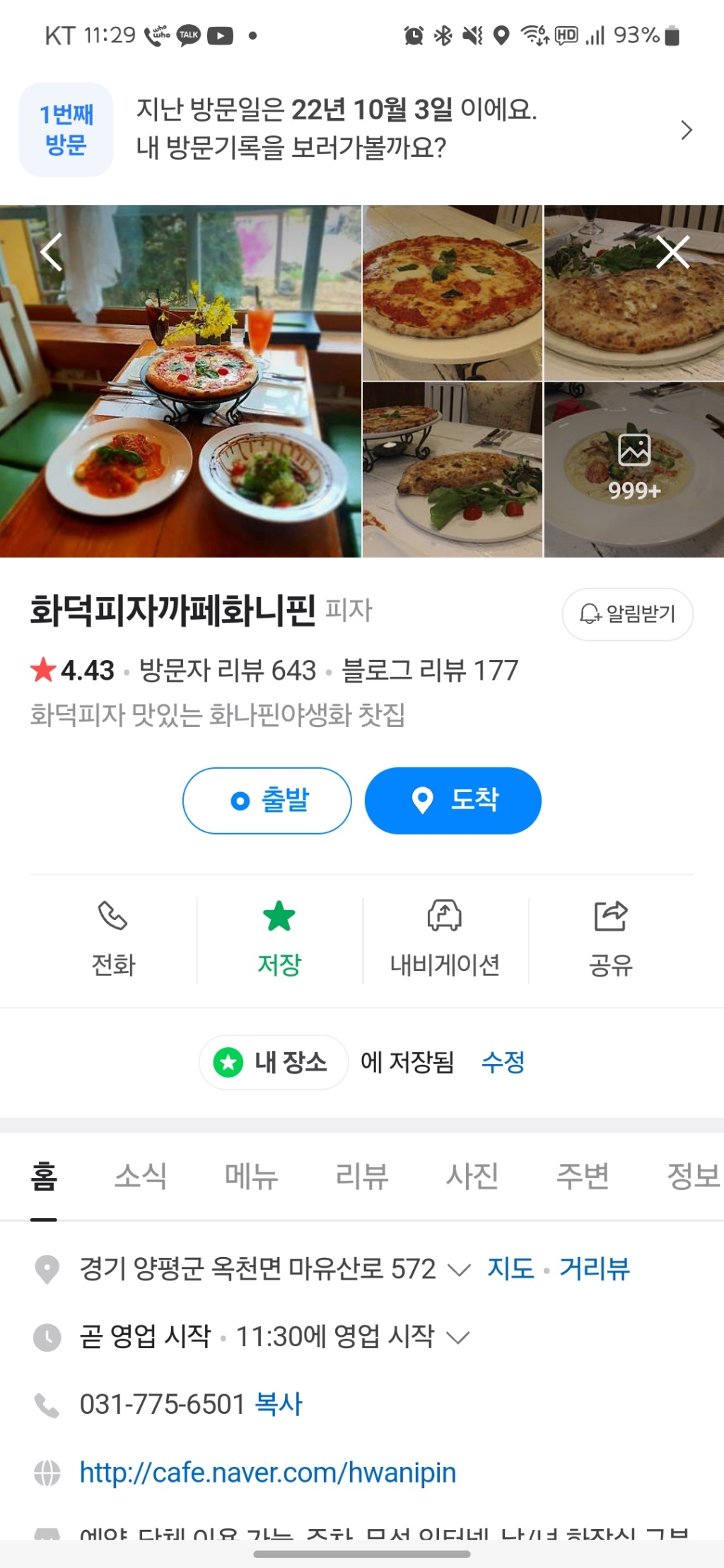Tap 알림받기 to get notifications
This screenshot has height=1568, width=724.
pos(627,614)
